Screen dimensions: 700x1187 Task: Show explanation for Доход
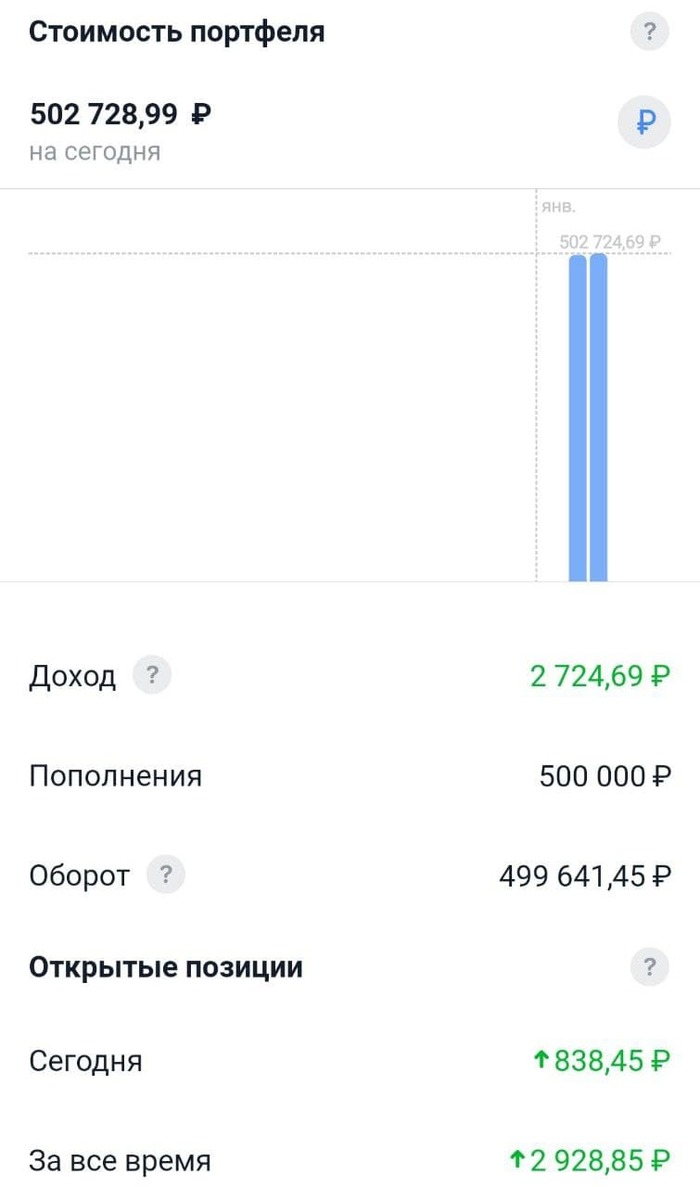[x=151, y=675]
